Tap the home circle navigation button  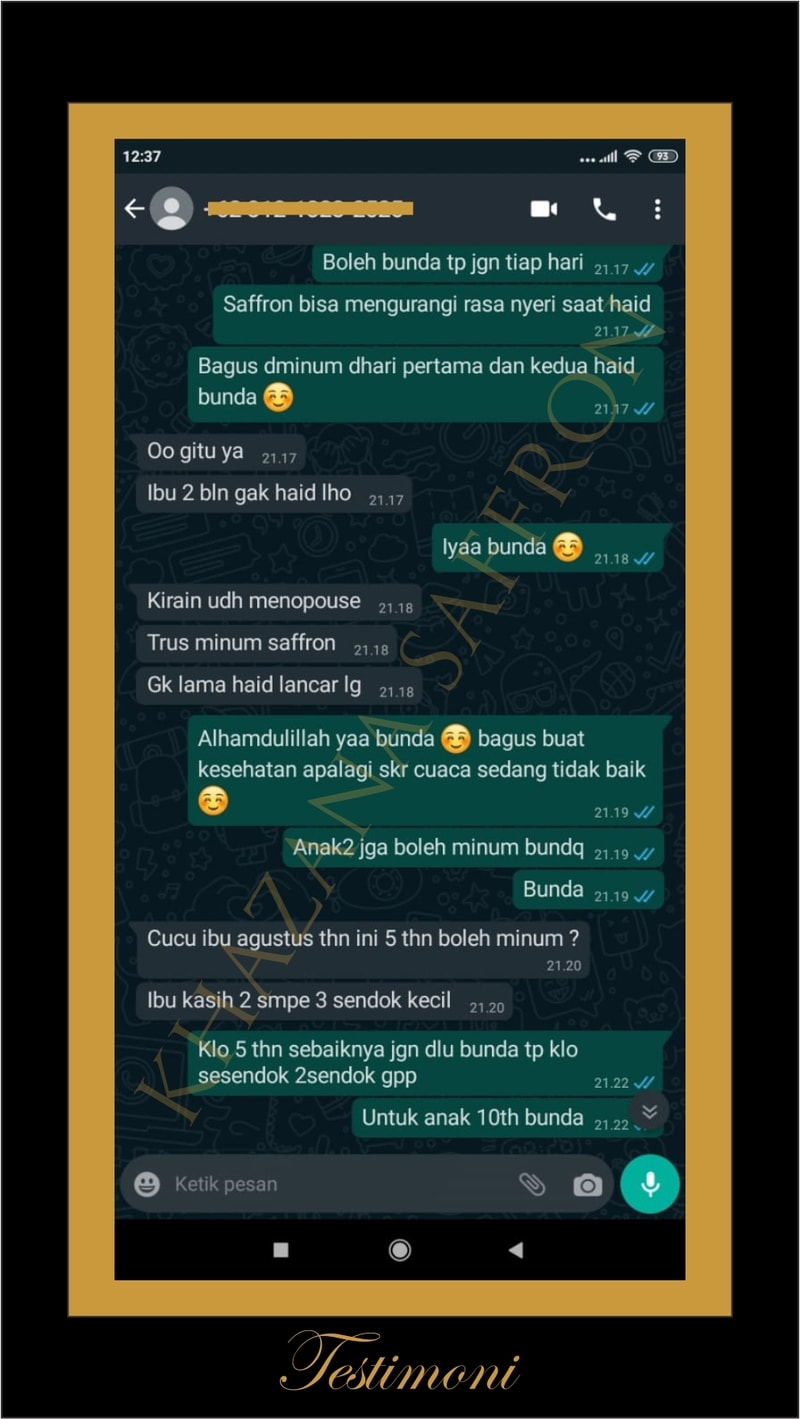click(x=399, y=1250)
